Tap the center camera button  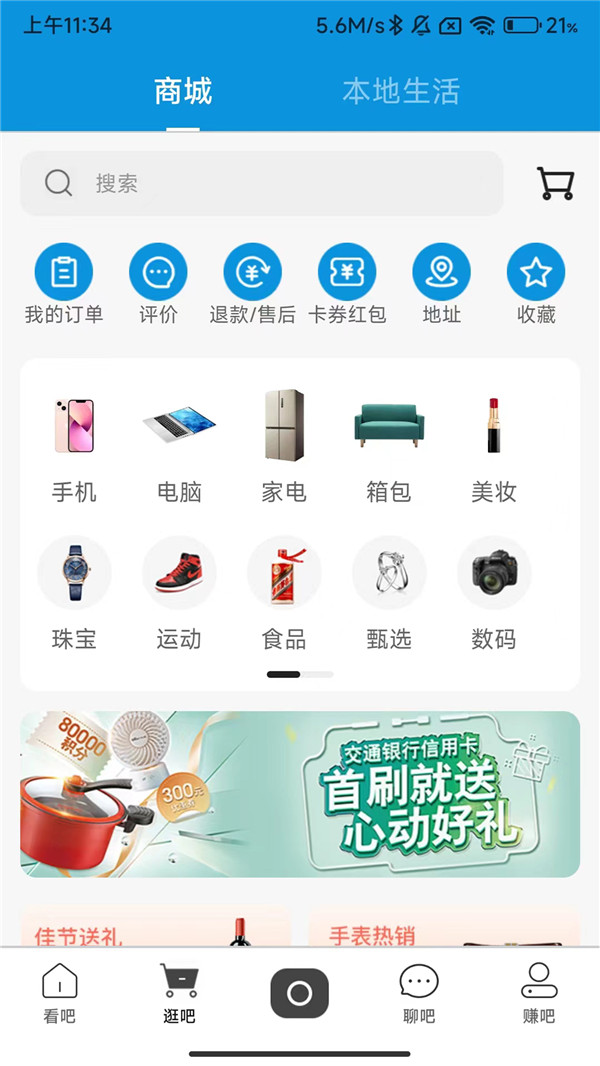point(299,994)
